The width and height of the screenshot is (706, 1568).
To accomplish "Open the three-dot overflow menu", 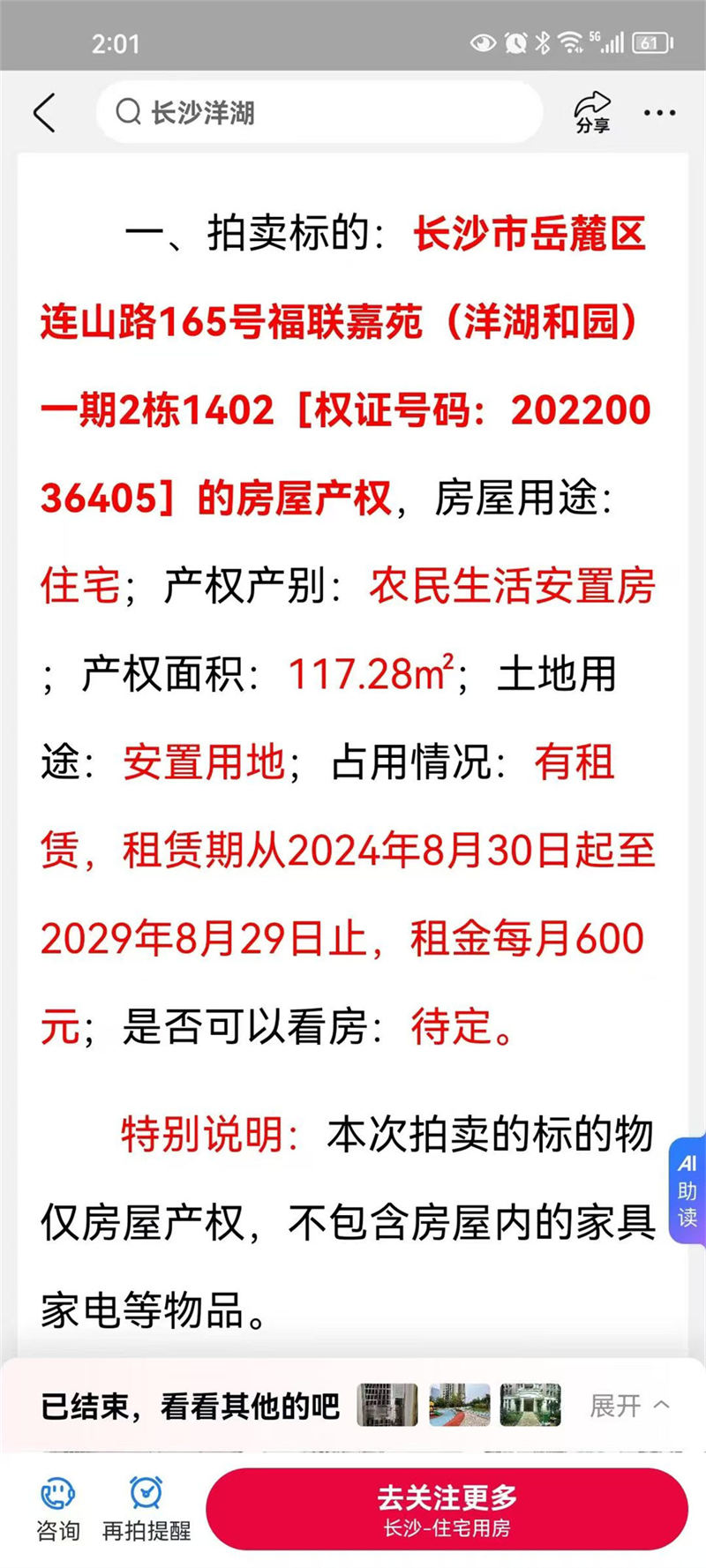I will click(x=659, y=113).
